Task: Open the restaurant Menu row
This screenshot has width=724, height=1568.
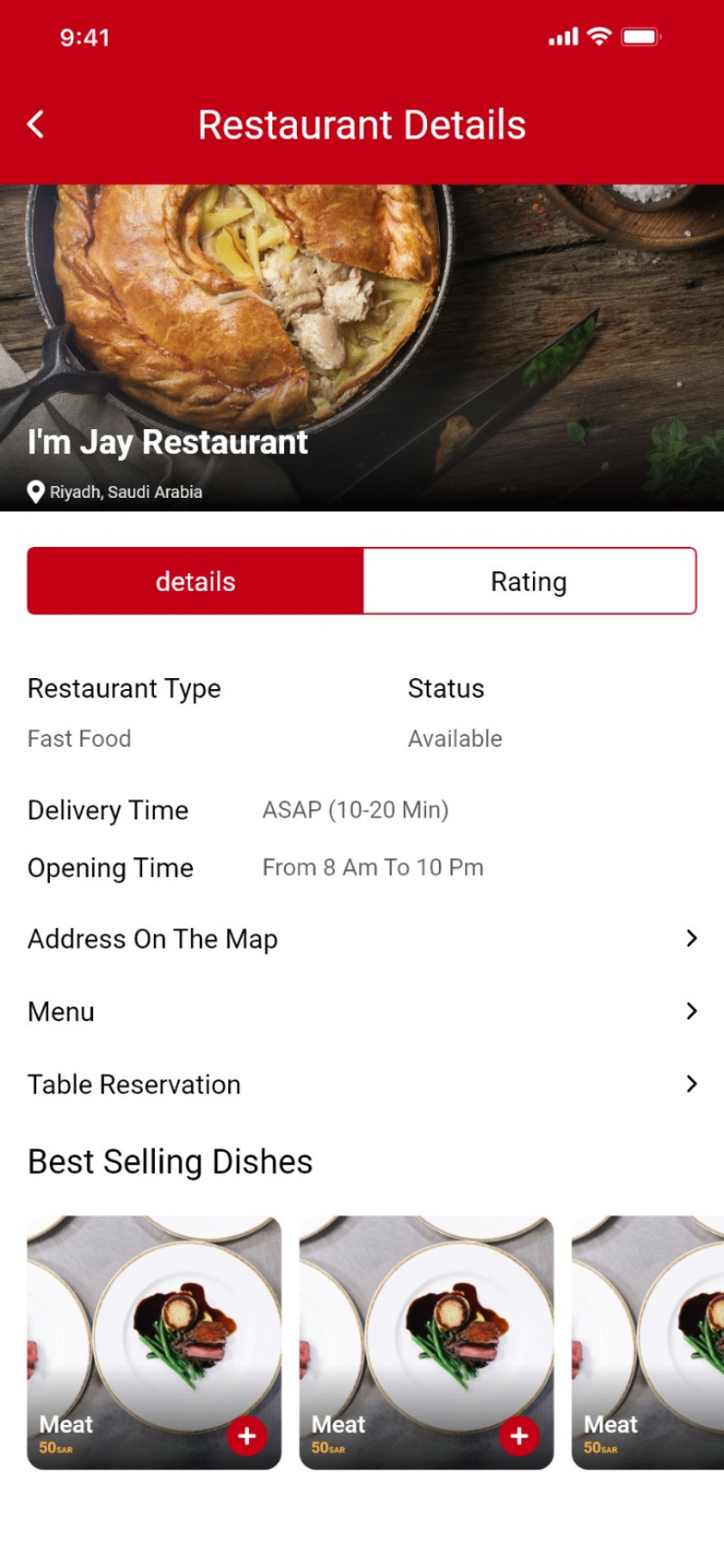Action: click(x=362, y=1011)
